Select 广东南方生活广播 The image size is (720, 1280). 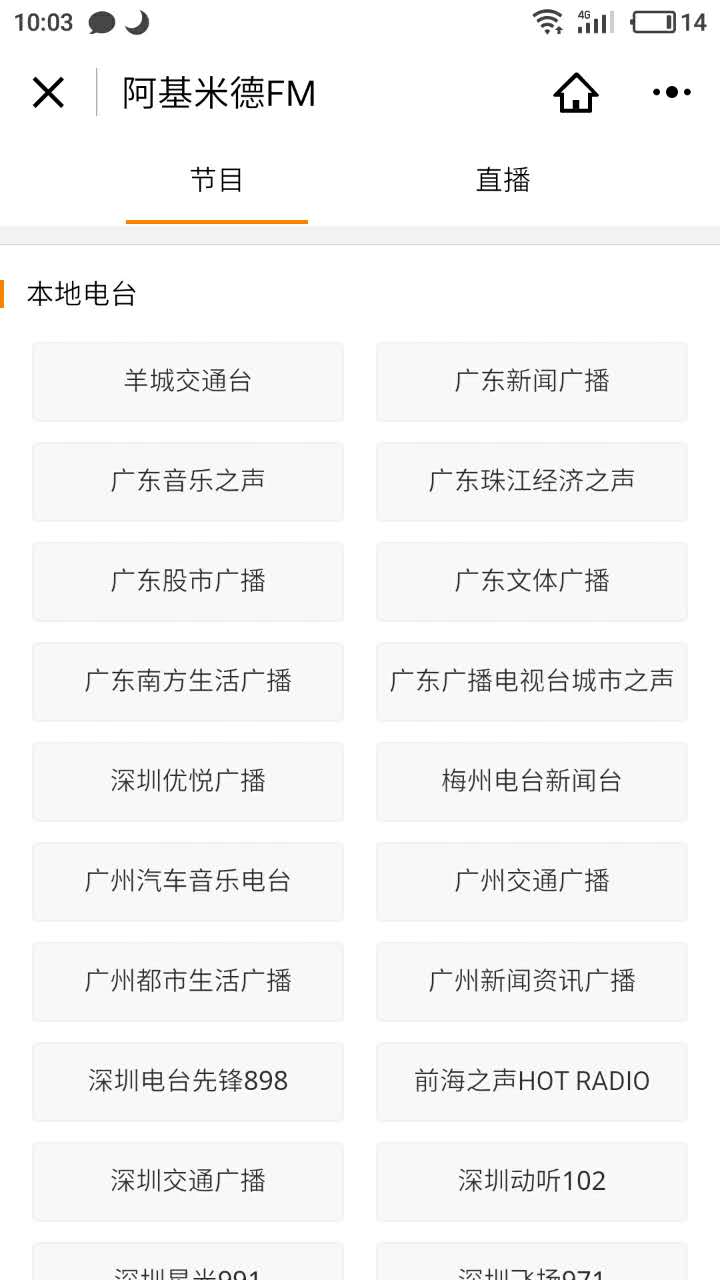[x=188, y=681]
